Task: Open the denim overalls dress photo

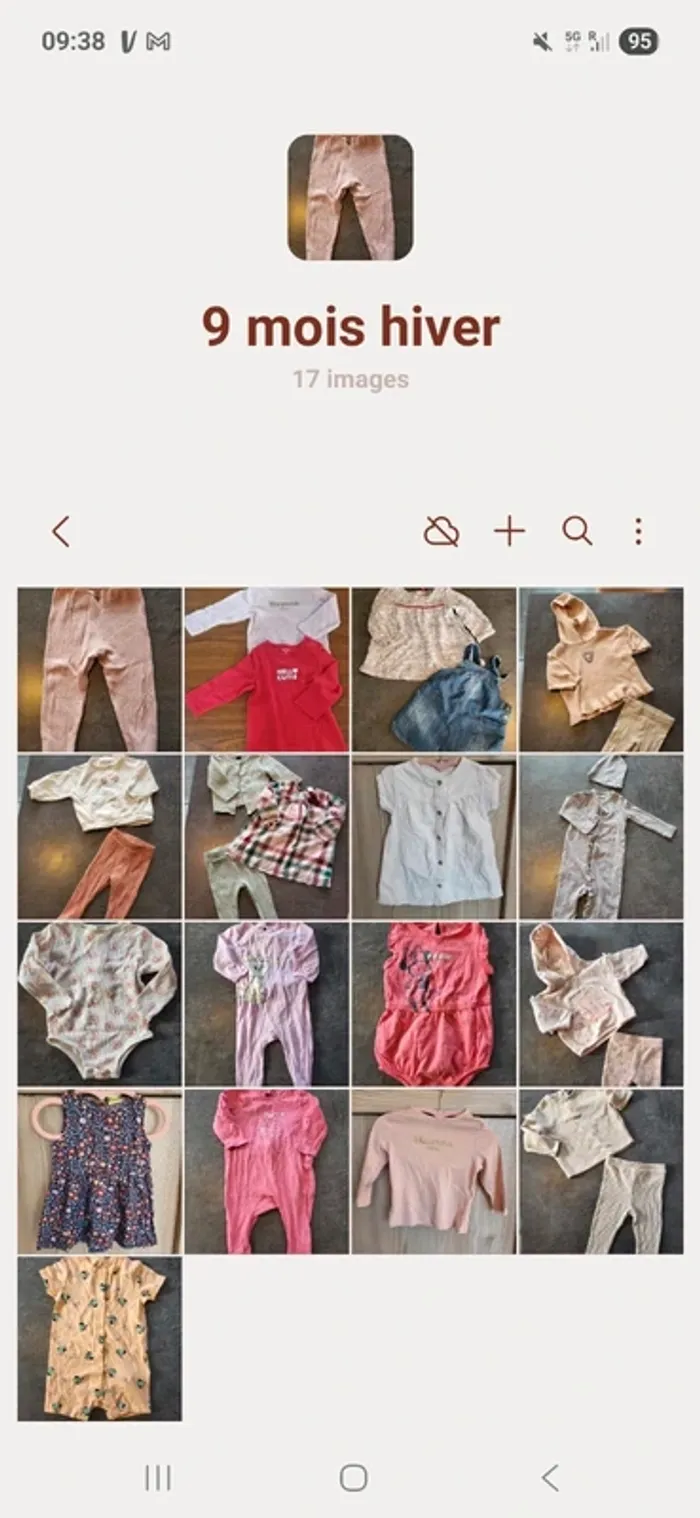Action: (433, 669)
